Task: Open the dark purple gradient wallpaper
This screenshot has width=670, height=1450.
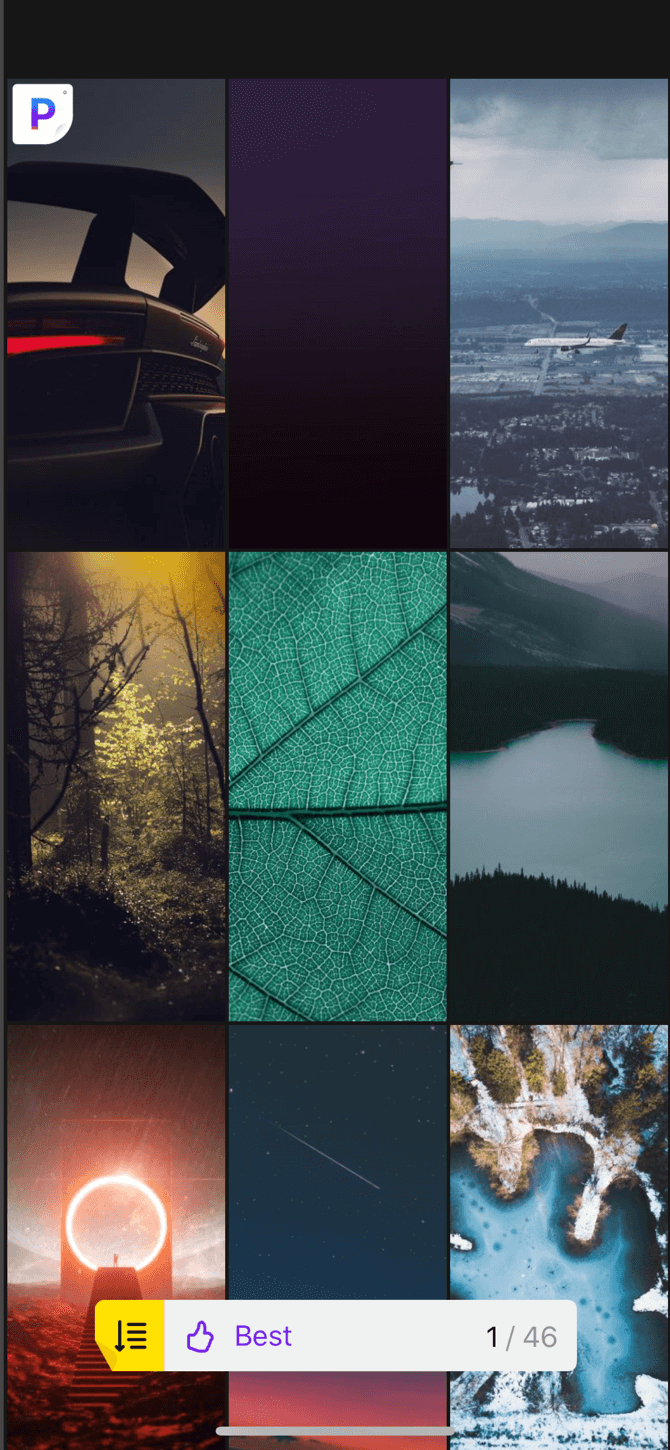Action: point(338,313)
